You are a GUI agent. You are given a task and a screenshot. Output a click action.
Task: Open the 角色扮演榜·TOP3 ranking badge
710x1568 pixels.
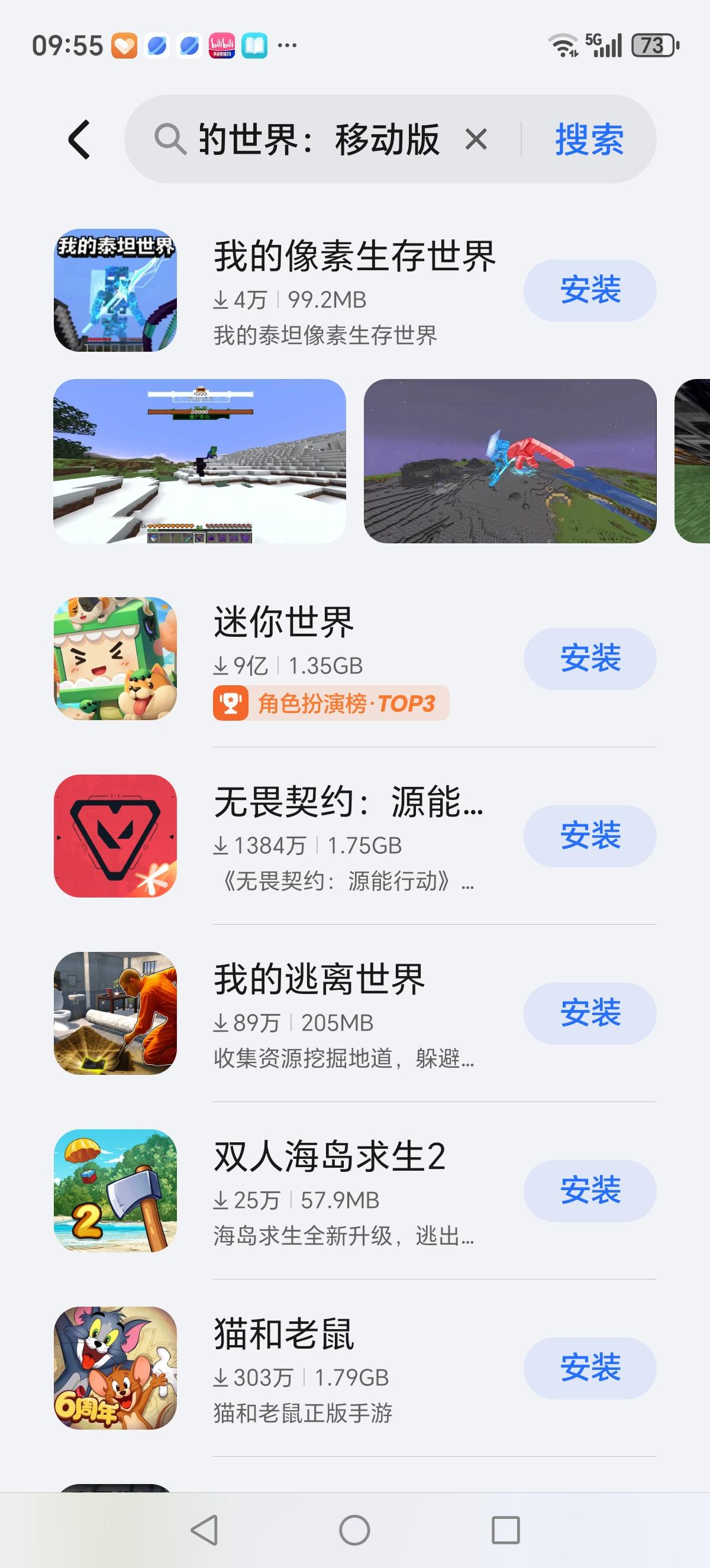[x=332, y=703]
